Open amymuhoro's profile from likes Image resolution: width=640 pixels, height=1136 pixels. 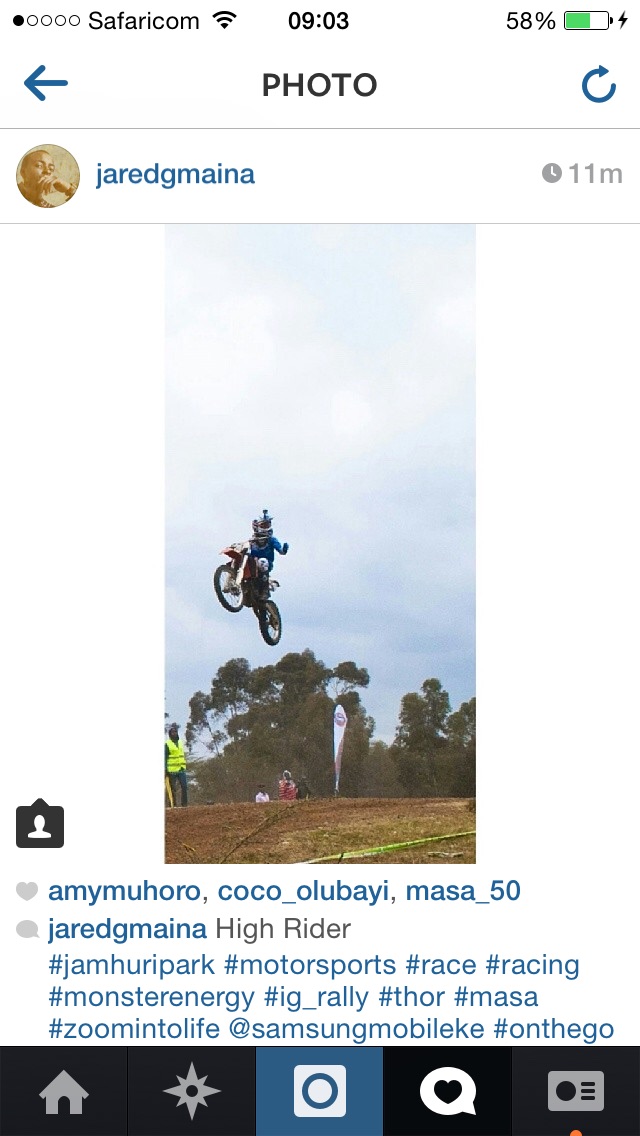124,892
